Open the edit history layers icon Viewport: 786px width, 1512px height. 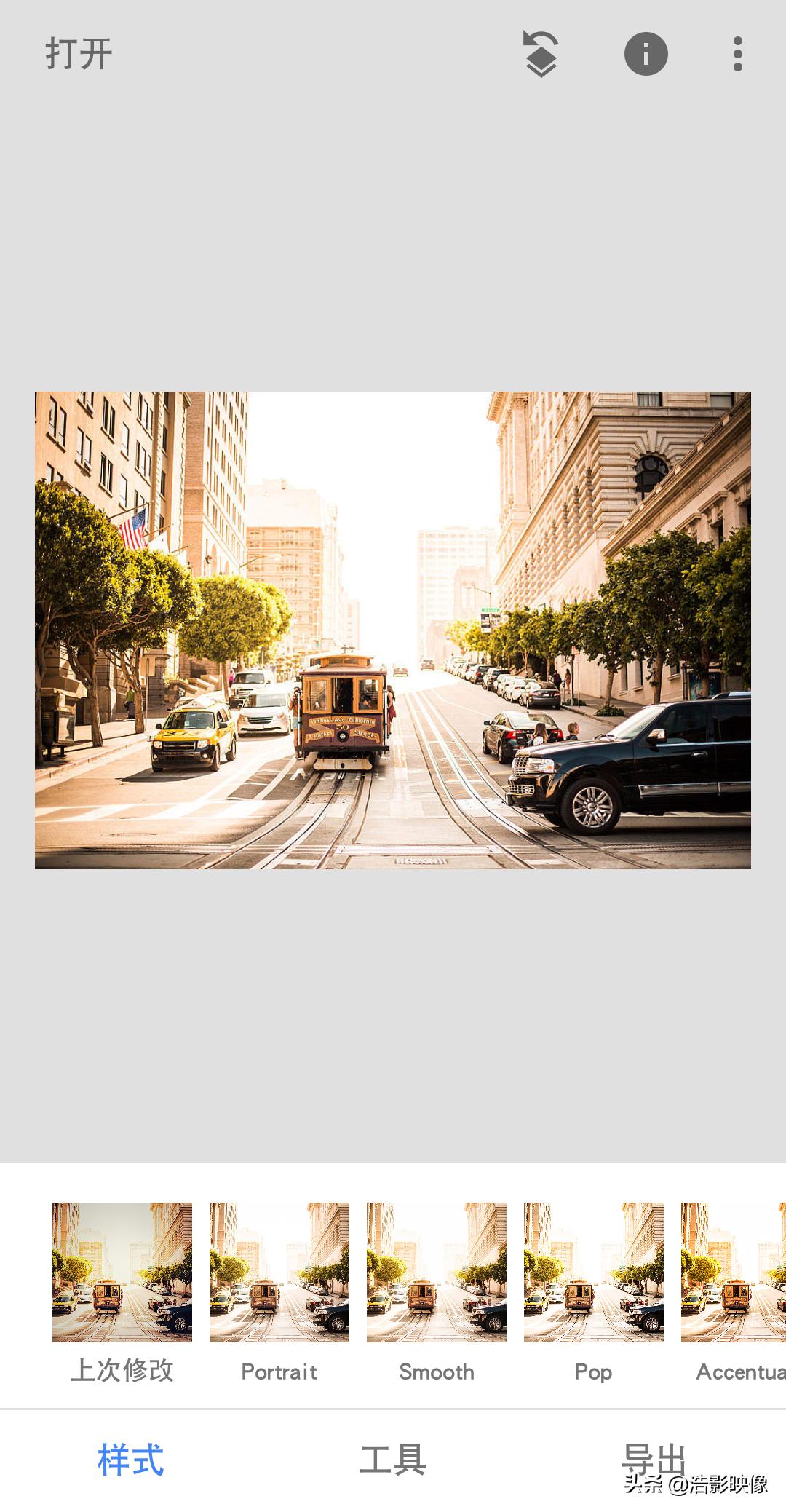point(541,54)
